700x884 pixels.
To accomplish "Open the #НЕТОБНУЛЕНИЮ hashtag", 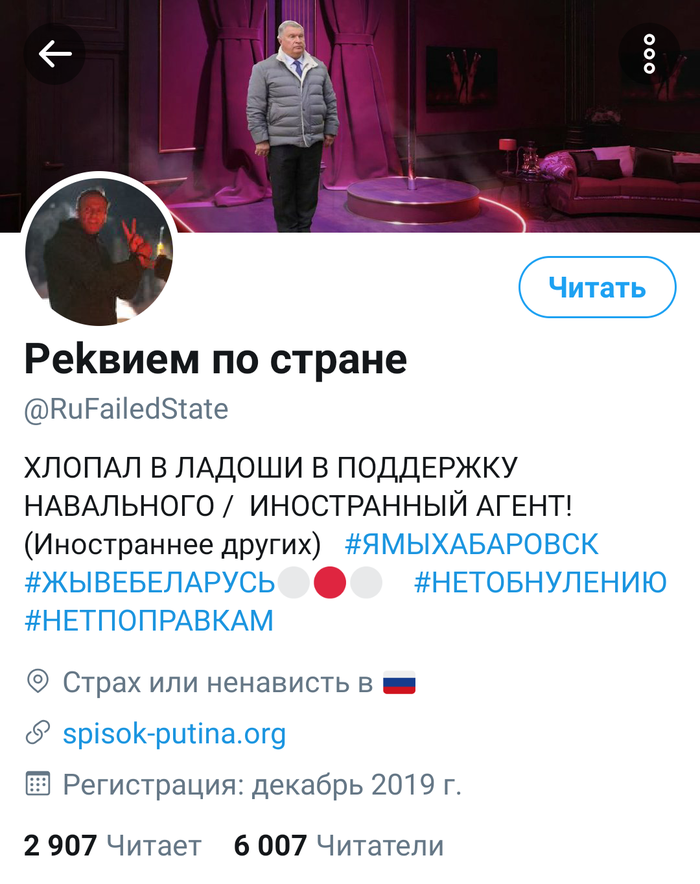I will (540, 582).
